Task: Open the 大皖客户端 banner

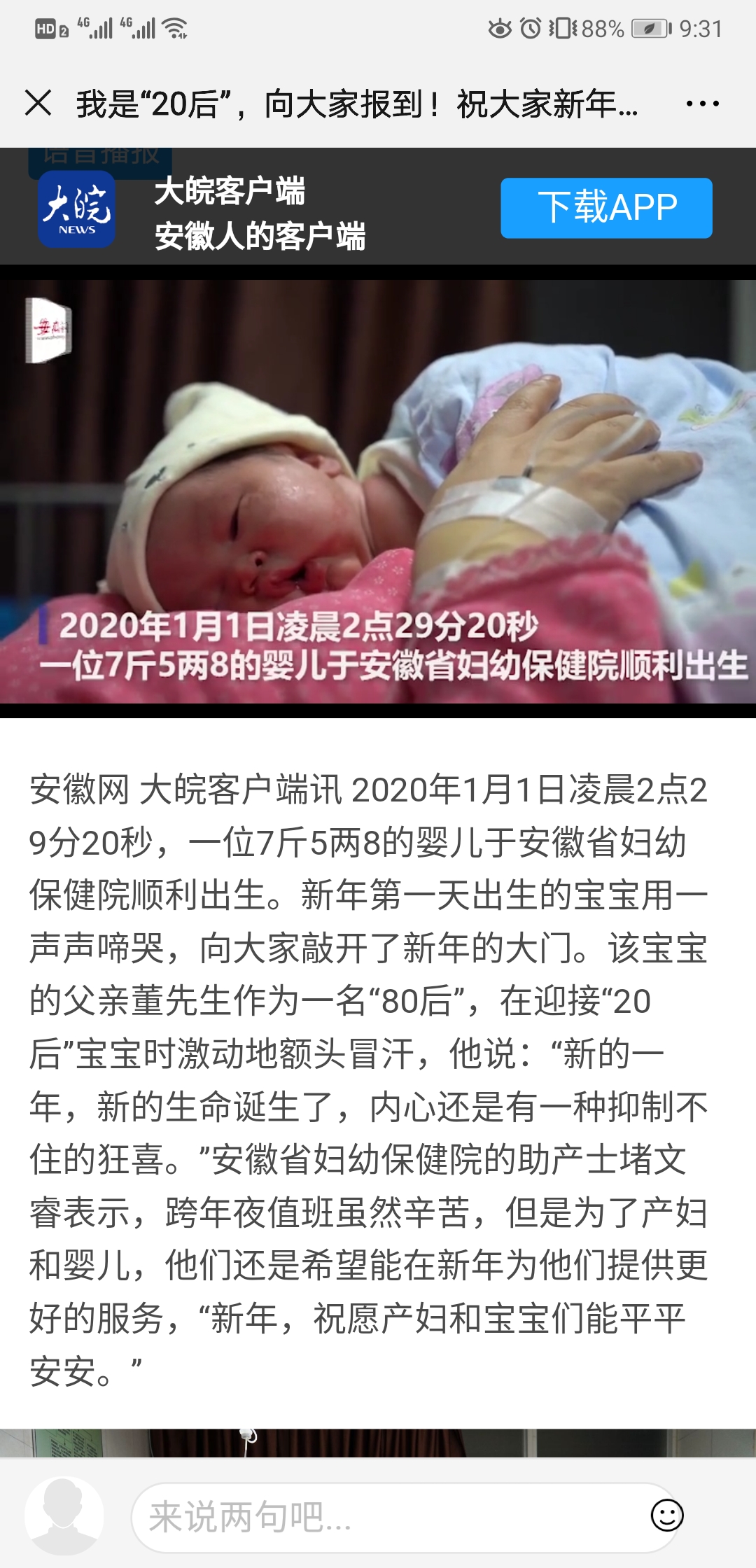Action: [259, 212]
